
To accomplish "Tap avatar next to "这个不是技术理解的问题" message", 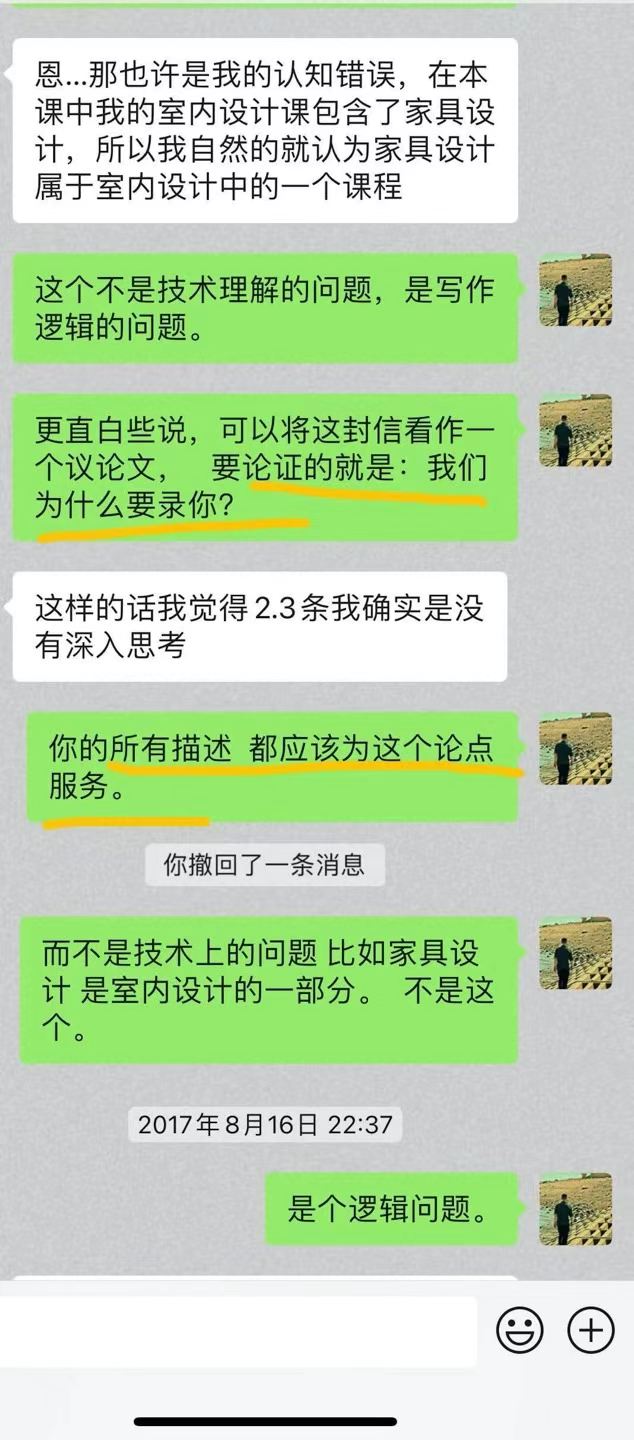I will (x=575, y=290).
